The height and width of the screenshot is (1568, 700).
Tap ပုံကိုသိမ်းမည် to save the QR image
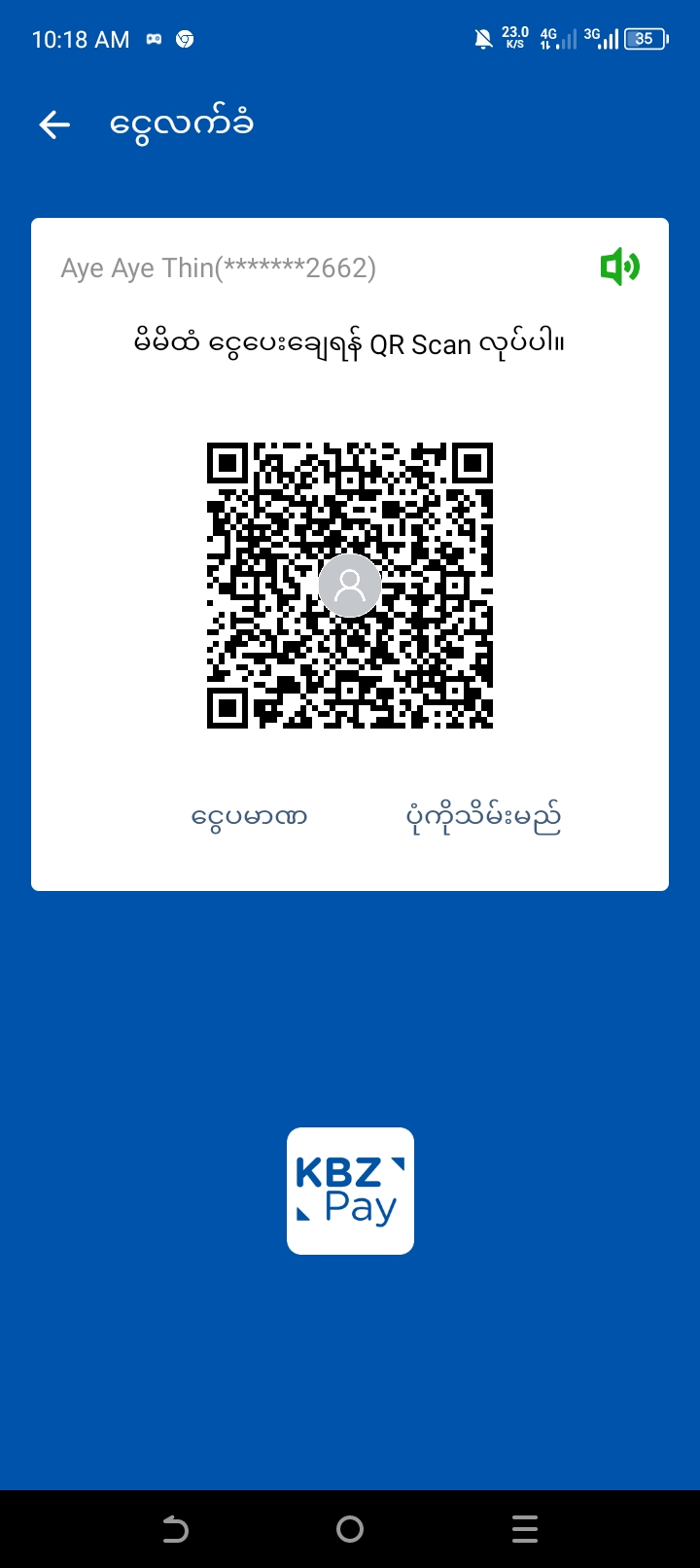(483, 818)
